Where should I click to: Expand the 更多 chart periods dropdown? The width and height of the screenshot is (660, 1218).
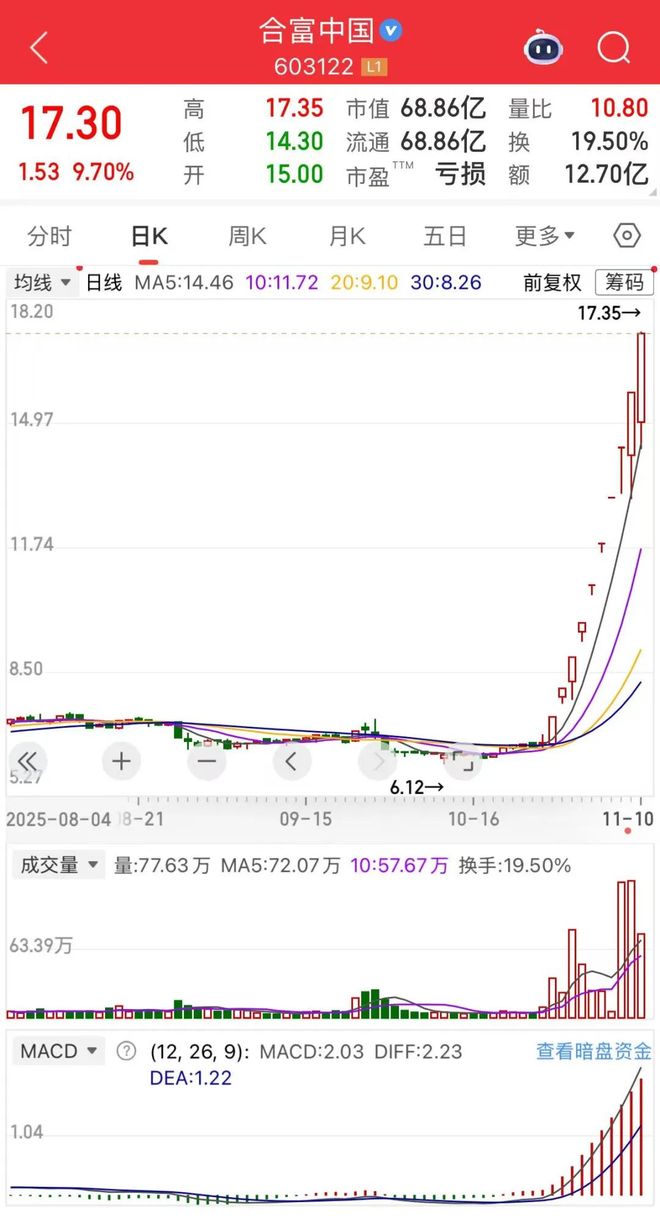point(545,236)
